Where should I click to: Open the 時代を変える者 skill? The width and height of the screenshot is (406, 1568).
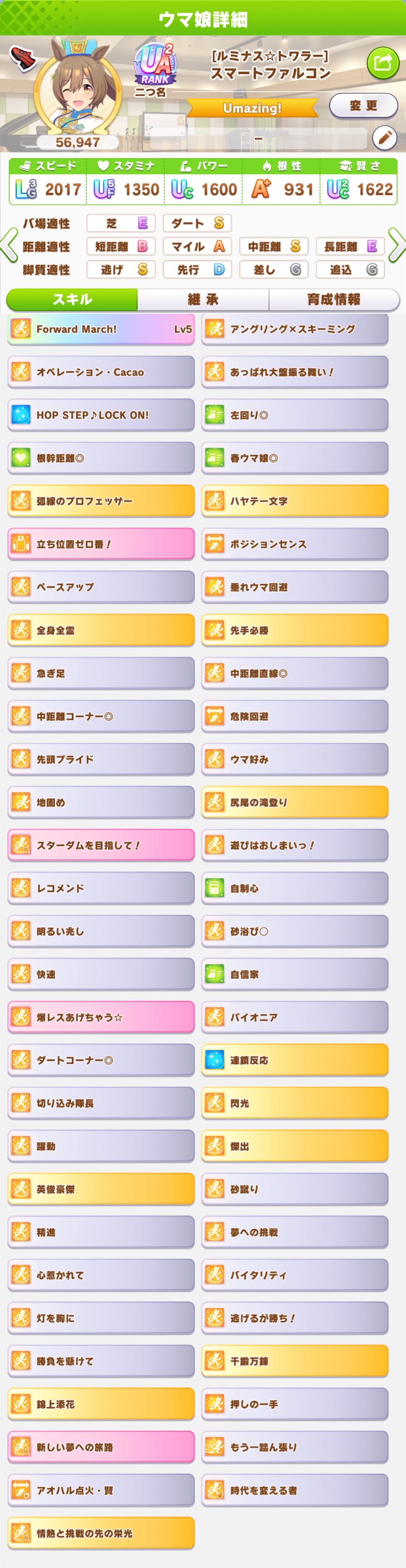click(295, 1490)
